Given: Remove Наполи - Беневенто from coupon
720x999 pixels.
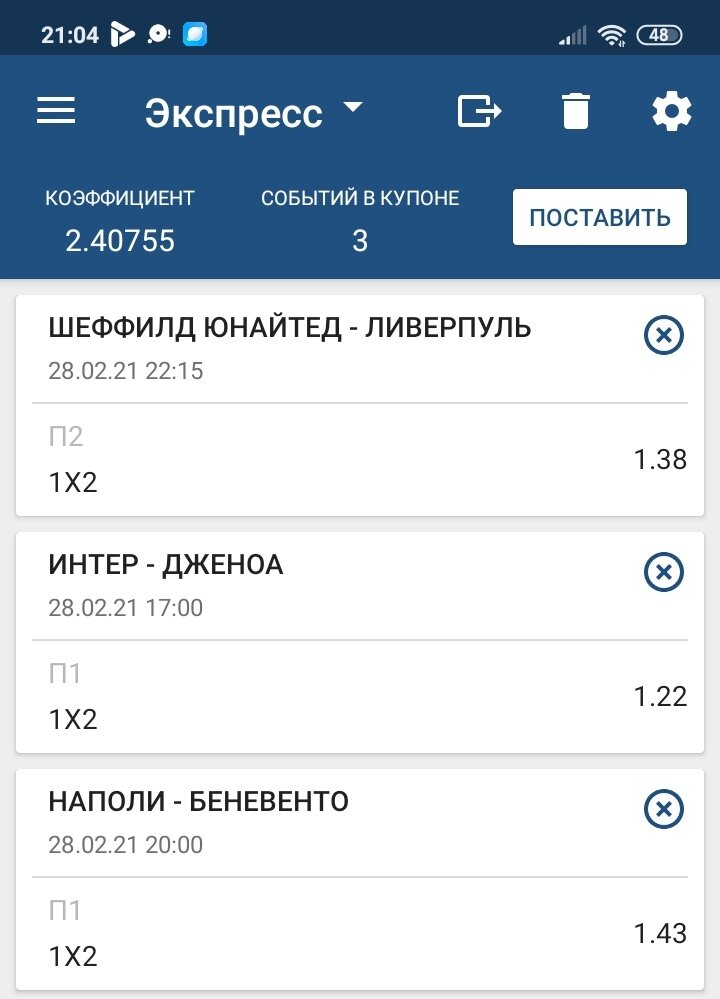Looking at the screenshot, I should pos(663,809).
